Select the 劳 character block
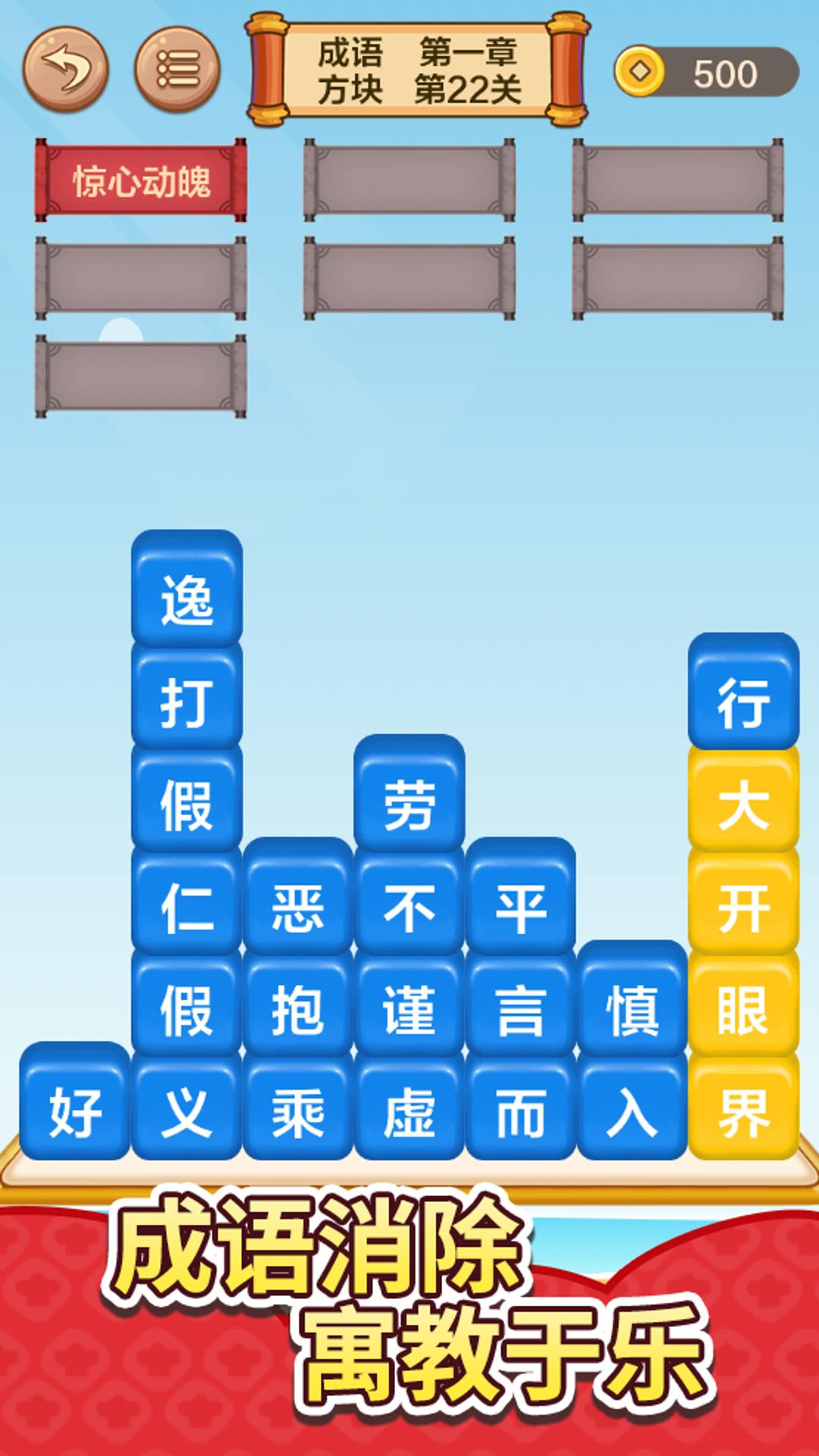This screenshot has height=1456, width=819. [x=409, y=805]
